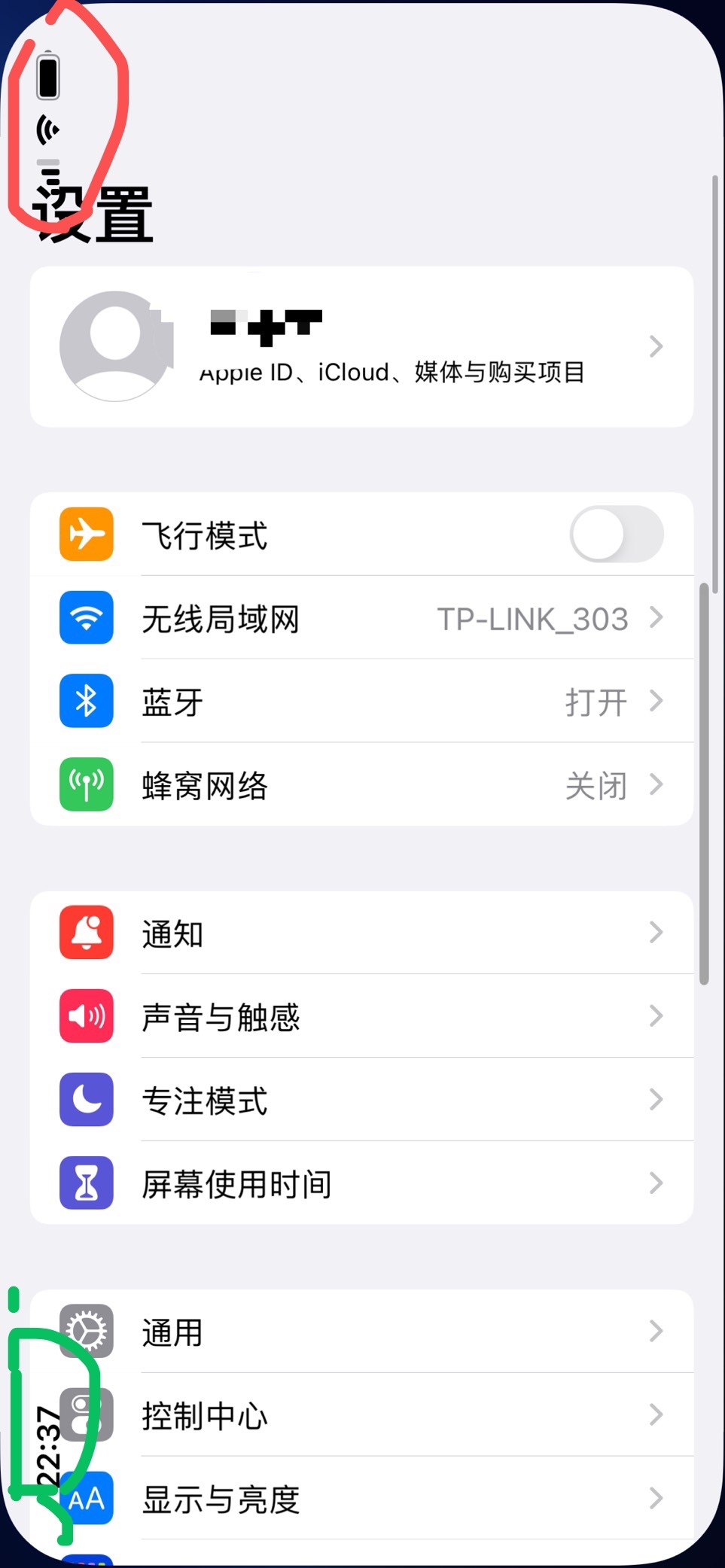The image size is (725, 1568).
Task: Open 蜂窝网络 settings
Action: coord(361,785)
